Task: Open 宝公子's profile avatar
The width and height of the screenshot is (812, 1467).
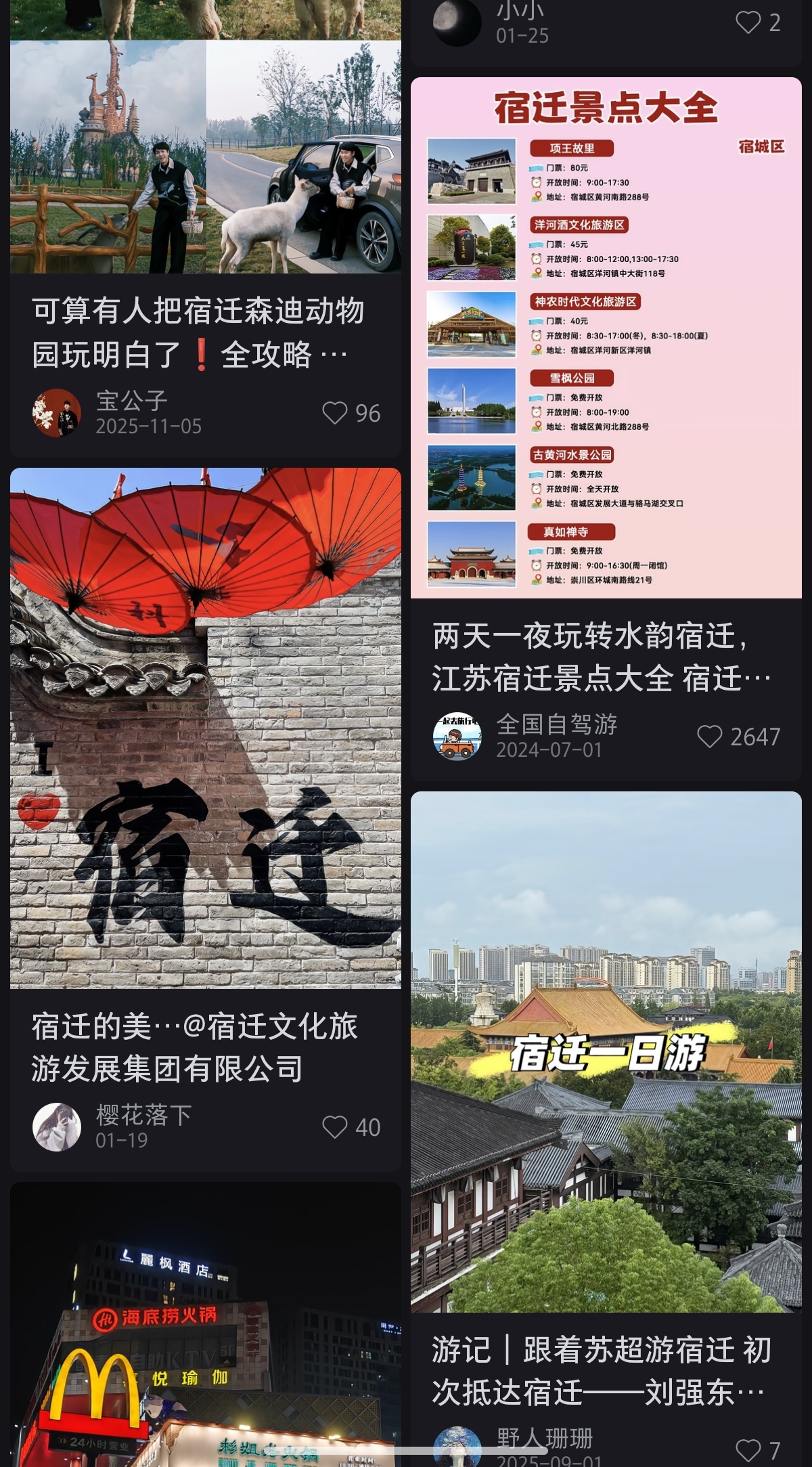Action: pyautogui.click(x=56, y=412)
